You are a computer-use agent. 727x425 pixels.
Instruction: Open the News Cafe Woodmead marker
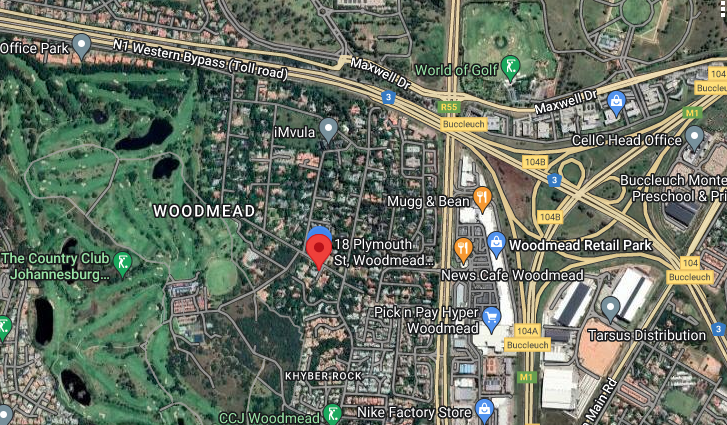pos(463,246)
